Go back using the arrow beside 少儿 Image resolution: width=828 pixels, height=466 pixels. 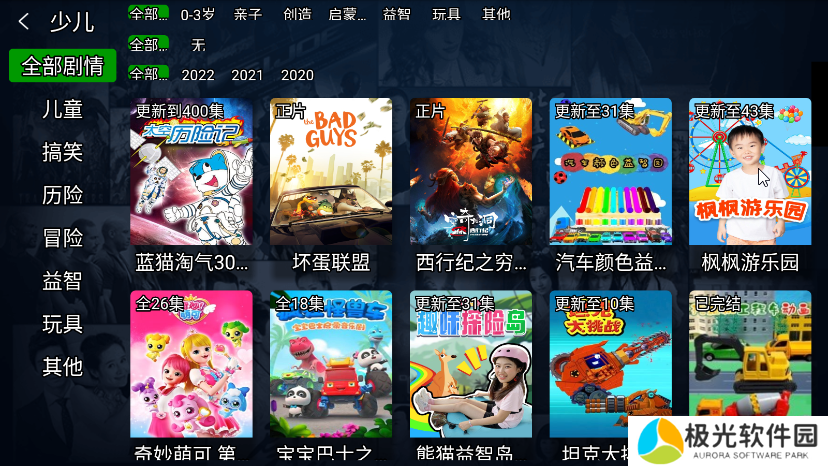coord(24,21)
